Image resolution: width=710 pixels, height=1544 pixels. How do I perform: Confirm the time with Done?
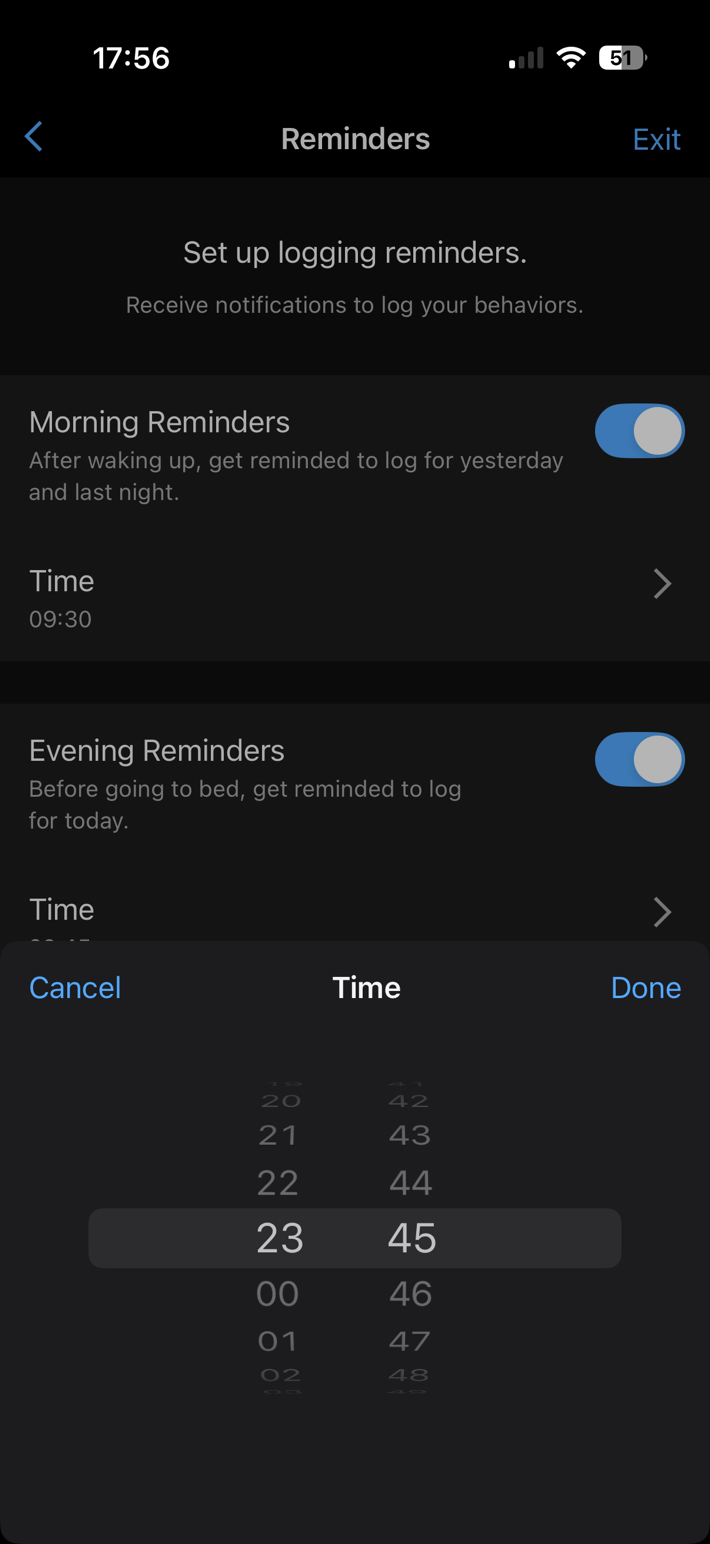645,988
